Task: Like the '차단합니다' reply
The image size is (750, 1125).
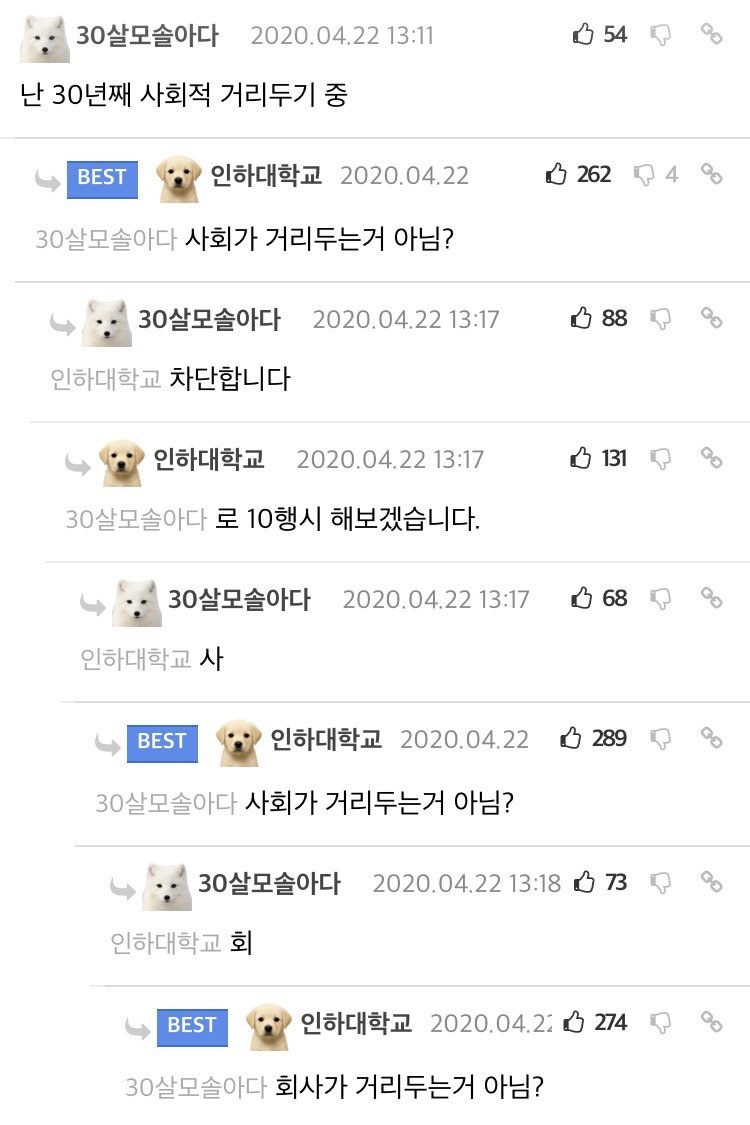Action: coord(583,319)
